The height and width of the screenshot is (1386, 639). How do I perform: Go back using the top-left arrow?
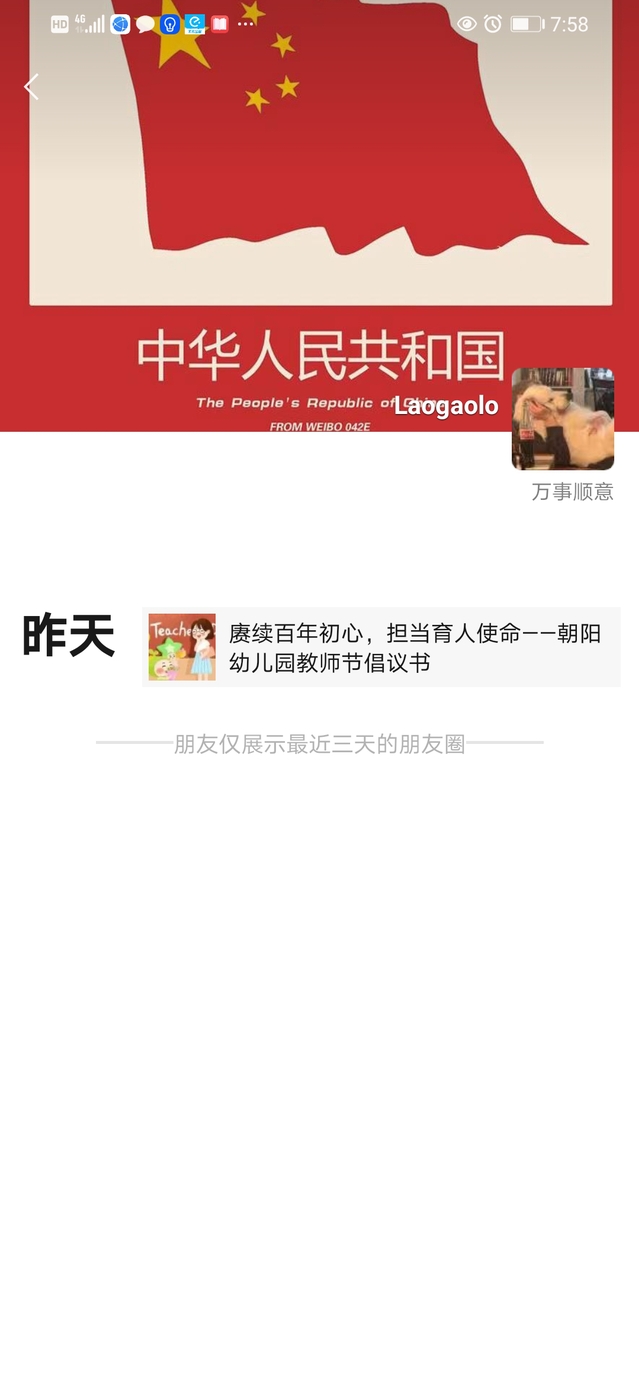click(x=32, y=87)
